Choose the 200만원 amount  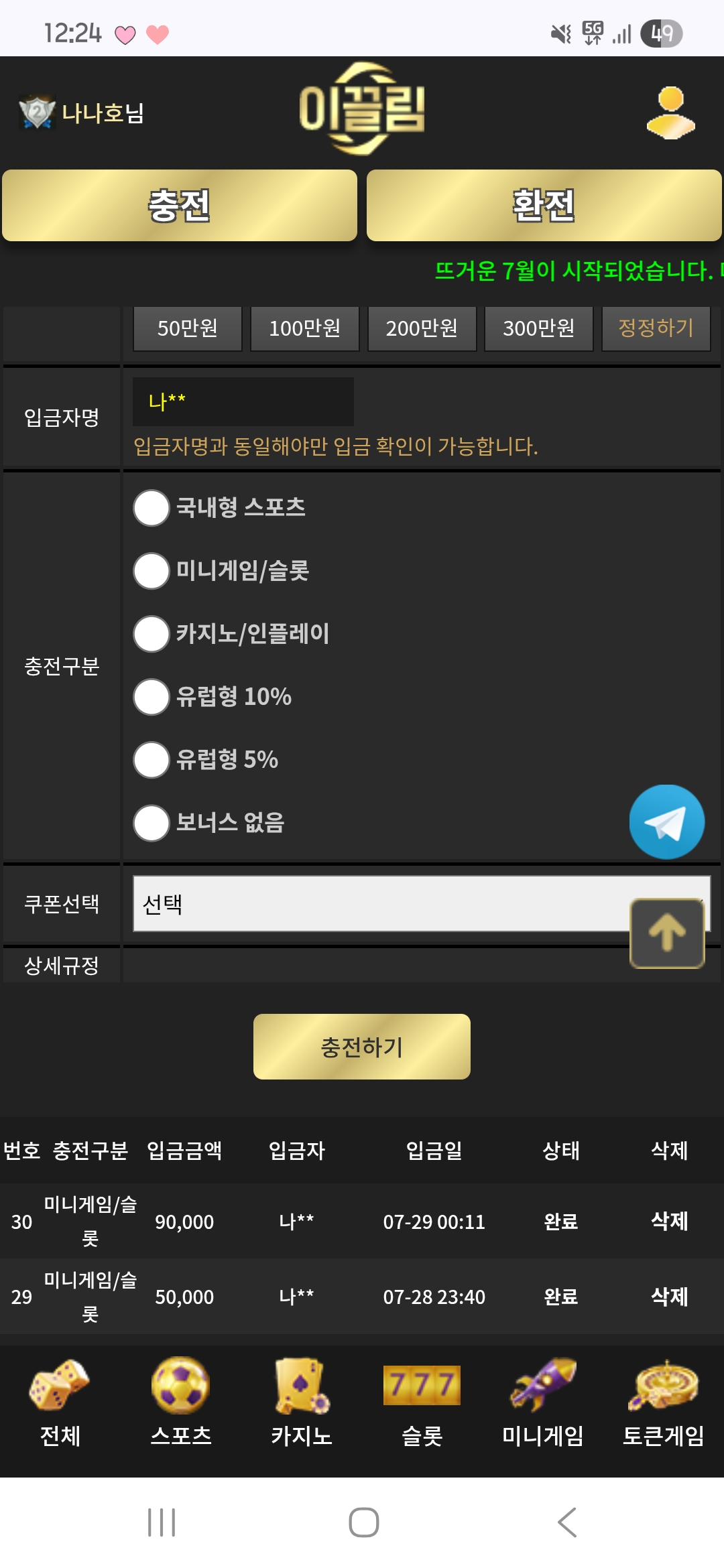[x=422, y=328]
